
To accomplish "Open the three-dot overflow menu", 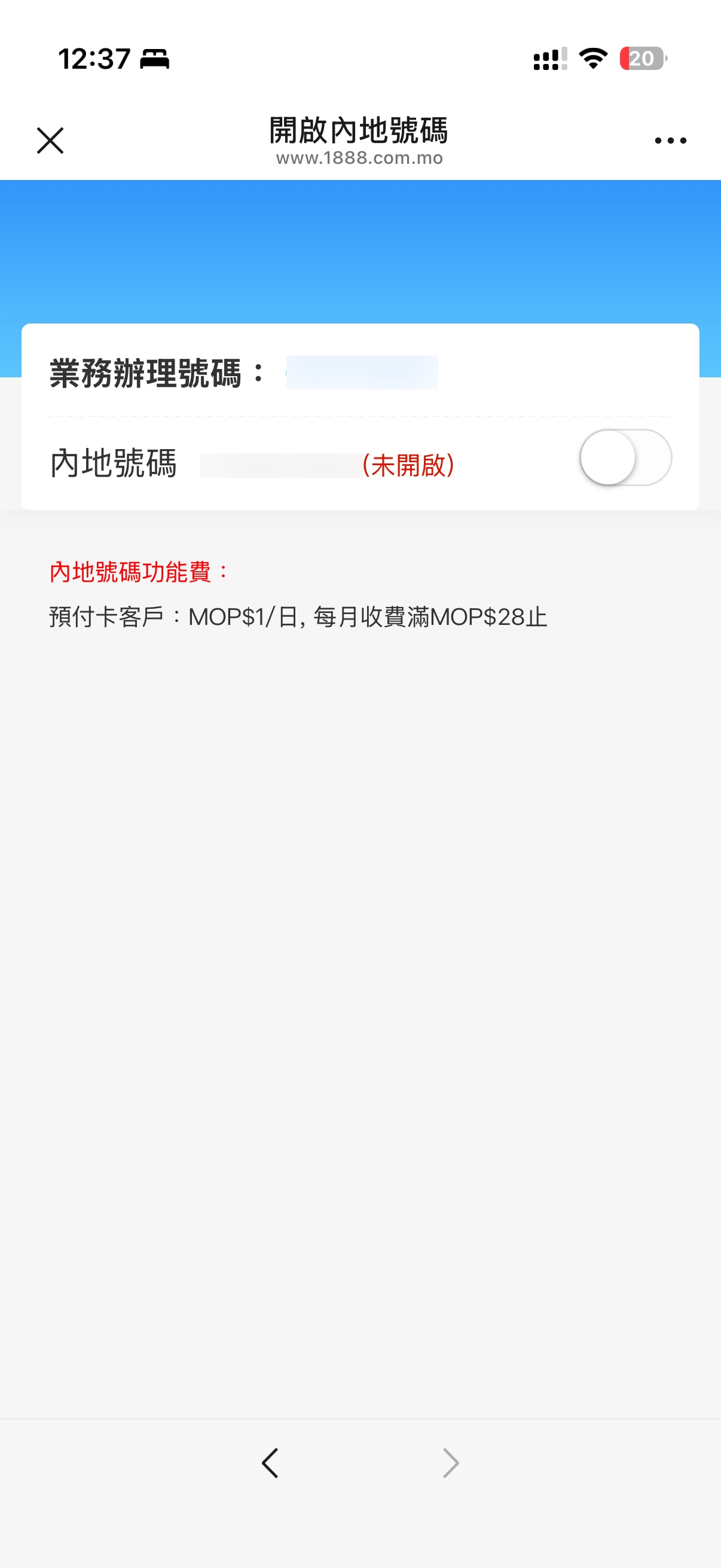I will (x=670, y=141).
